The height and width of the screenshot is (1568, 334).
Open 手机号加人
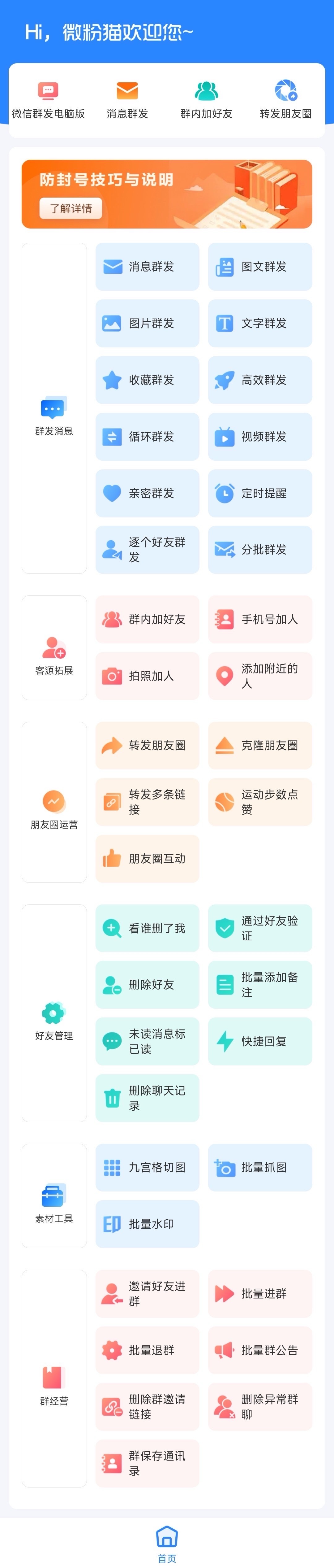coord(260,619)
